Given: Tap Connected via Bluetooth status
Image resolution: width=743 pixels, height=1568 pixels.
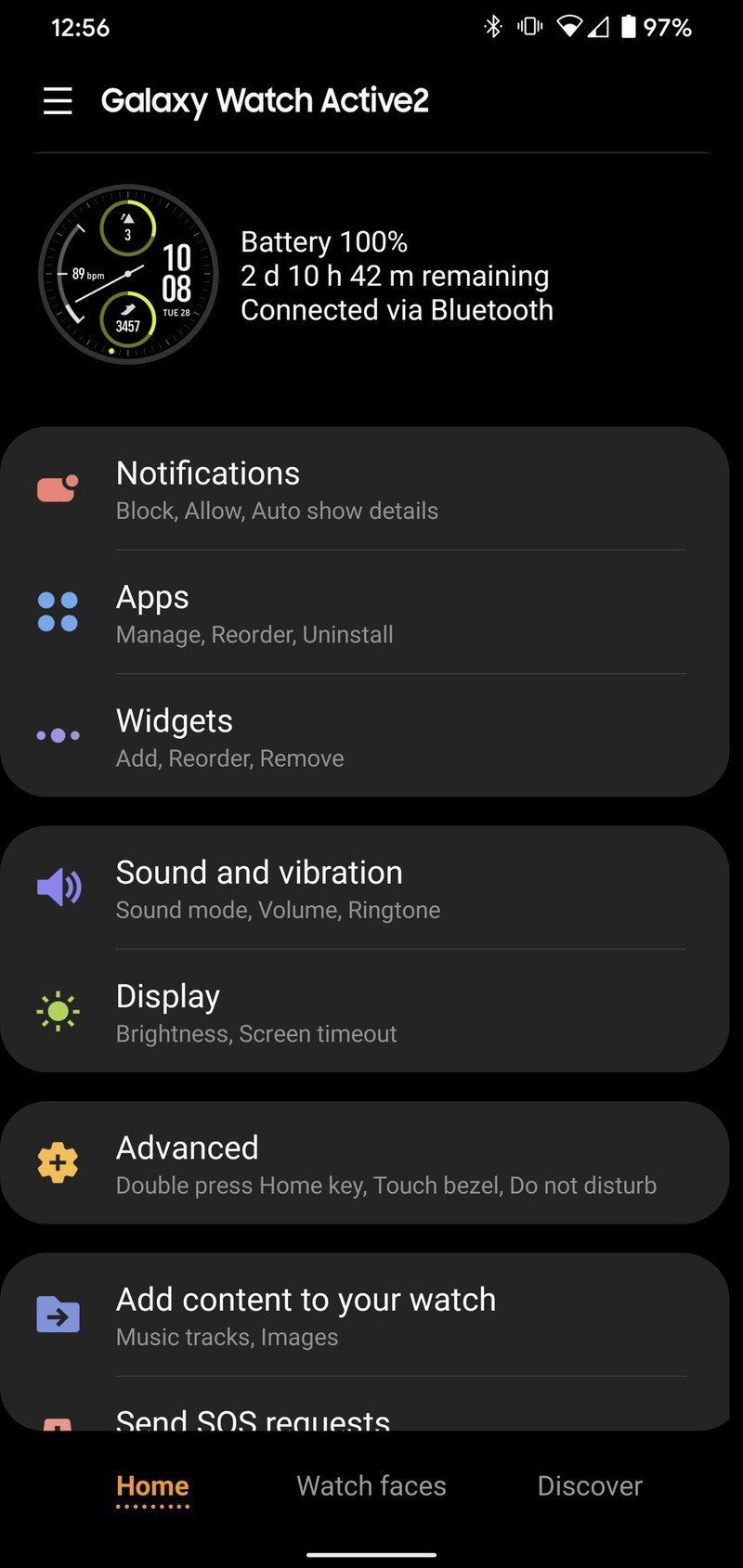Looking at the screenshot, I should click(398, 309).
